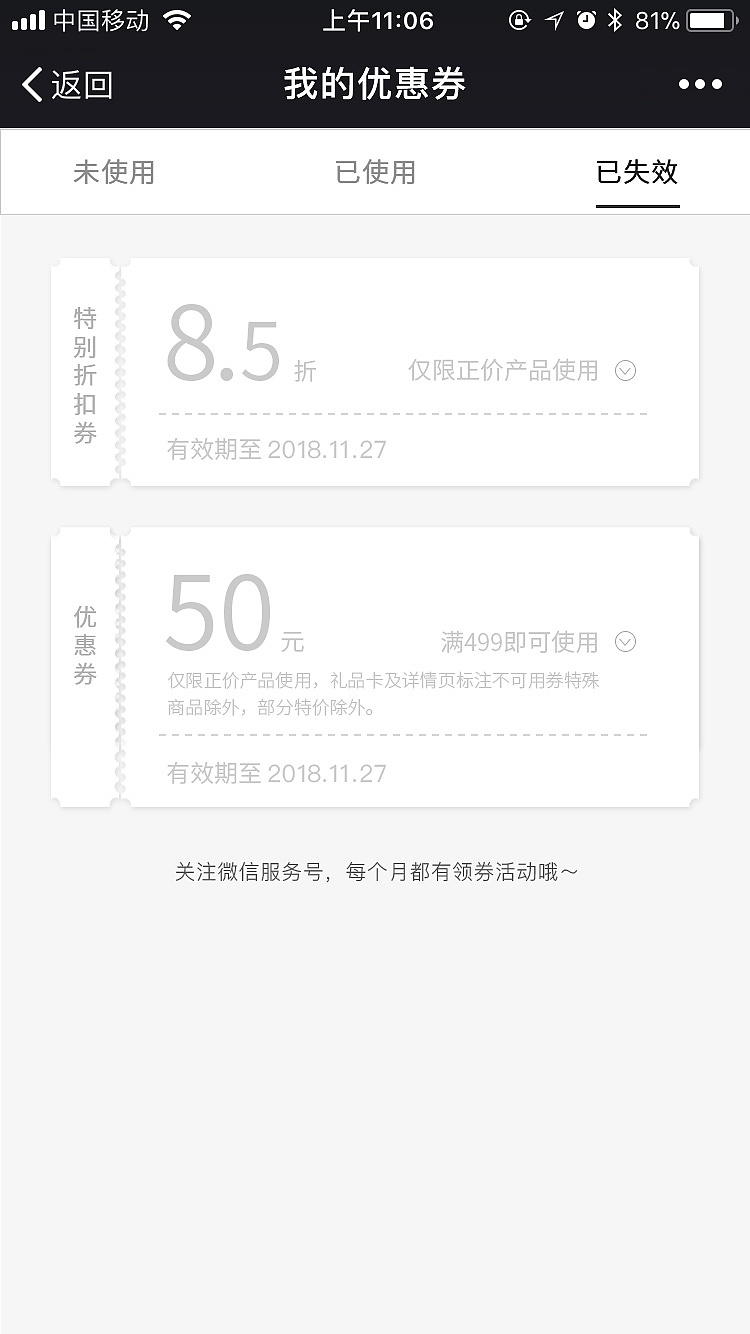Viewport: 750px width, 1334px height.
Task: Switch to the 已使用 tab
Action: pyautogui.click(x=375, y=172)
